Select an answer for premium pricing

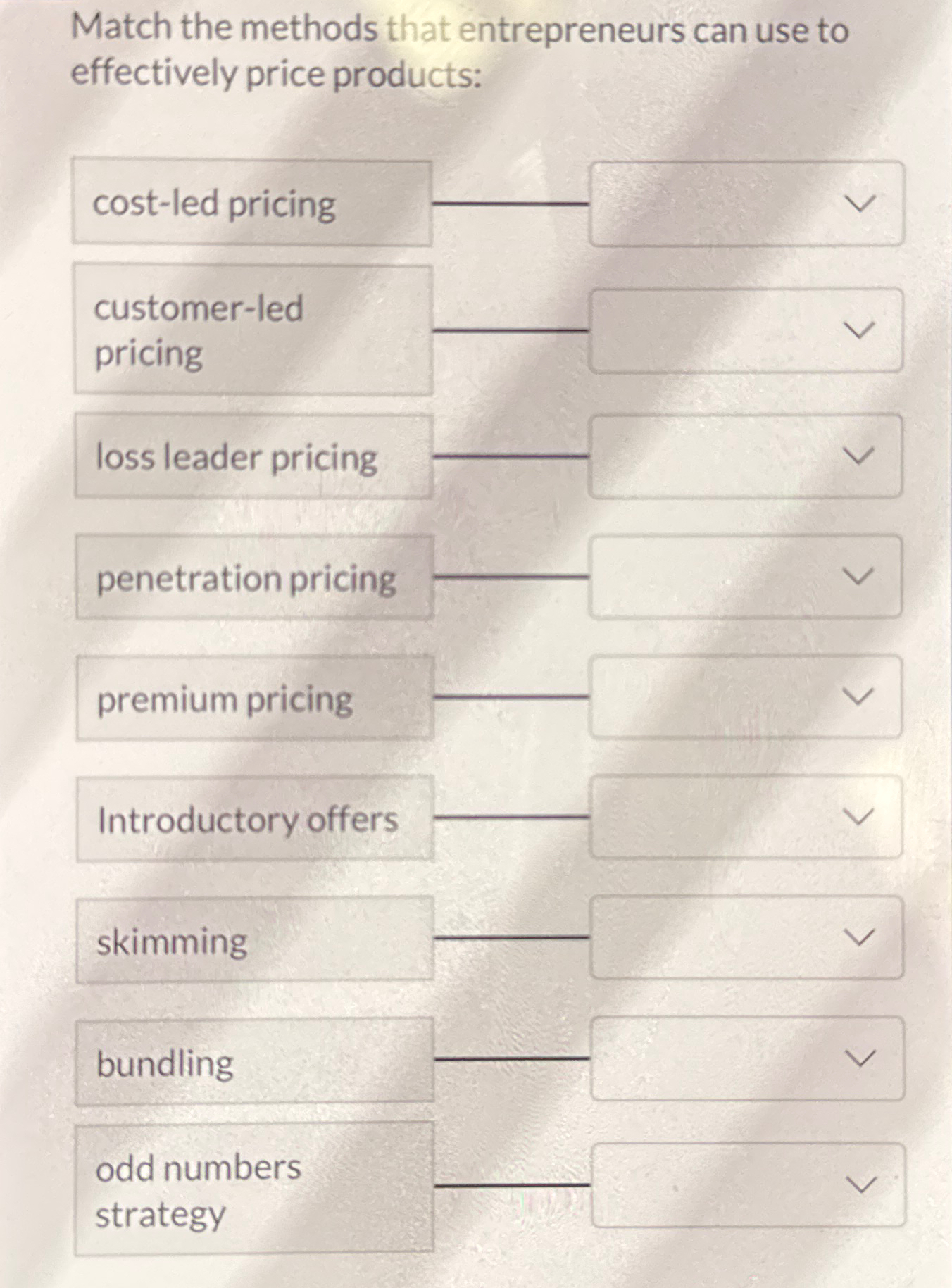[746, 696]
